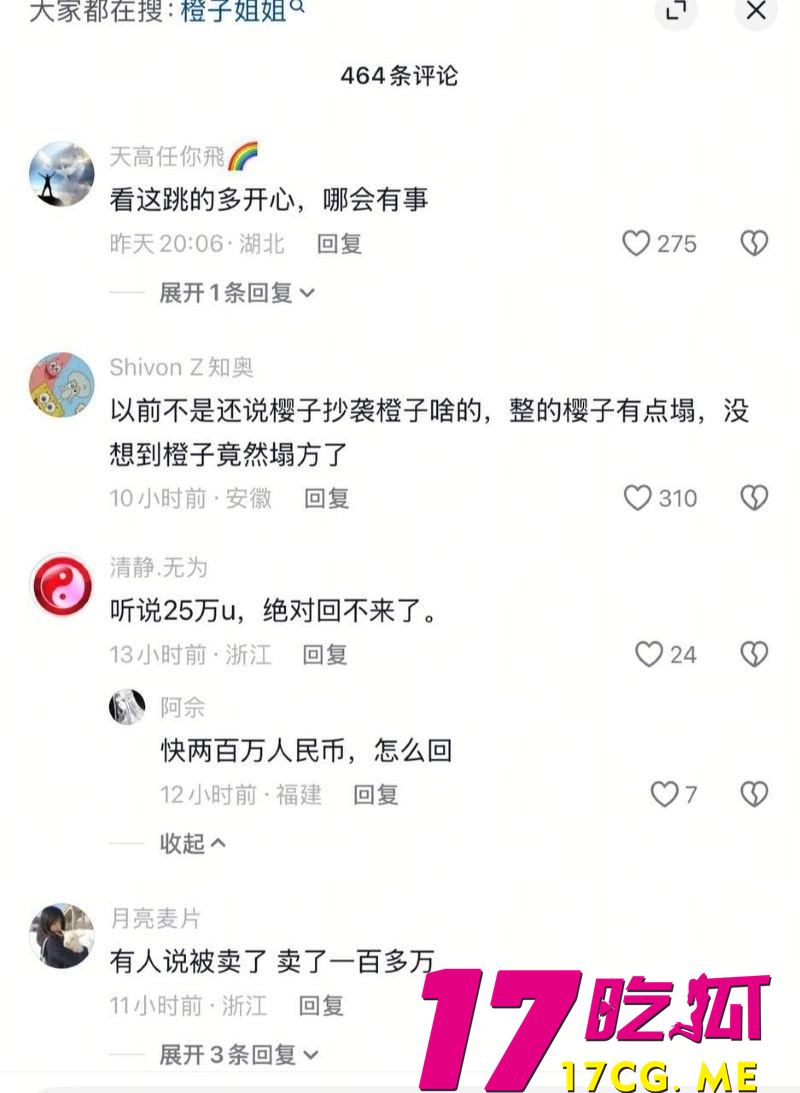The width and height of the screenshot is (800, 1093).
Task: Reply to 阿佘's reply
Action: (376, 795)
